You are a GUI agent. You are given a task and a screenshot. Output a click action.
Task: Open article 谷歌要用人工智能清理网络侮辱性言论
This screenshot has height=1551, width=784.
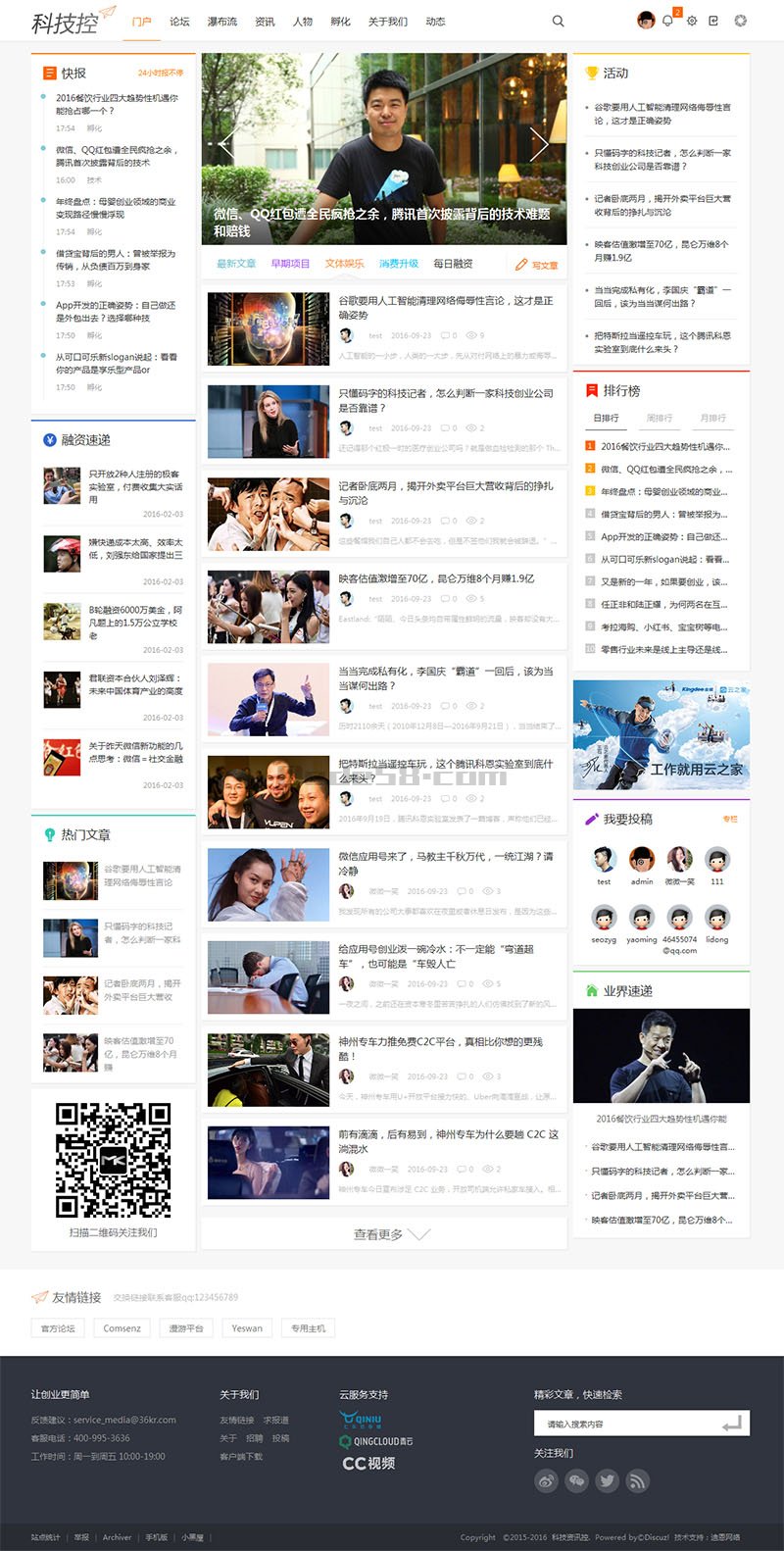coord(446,307)
